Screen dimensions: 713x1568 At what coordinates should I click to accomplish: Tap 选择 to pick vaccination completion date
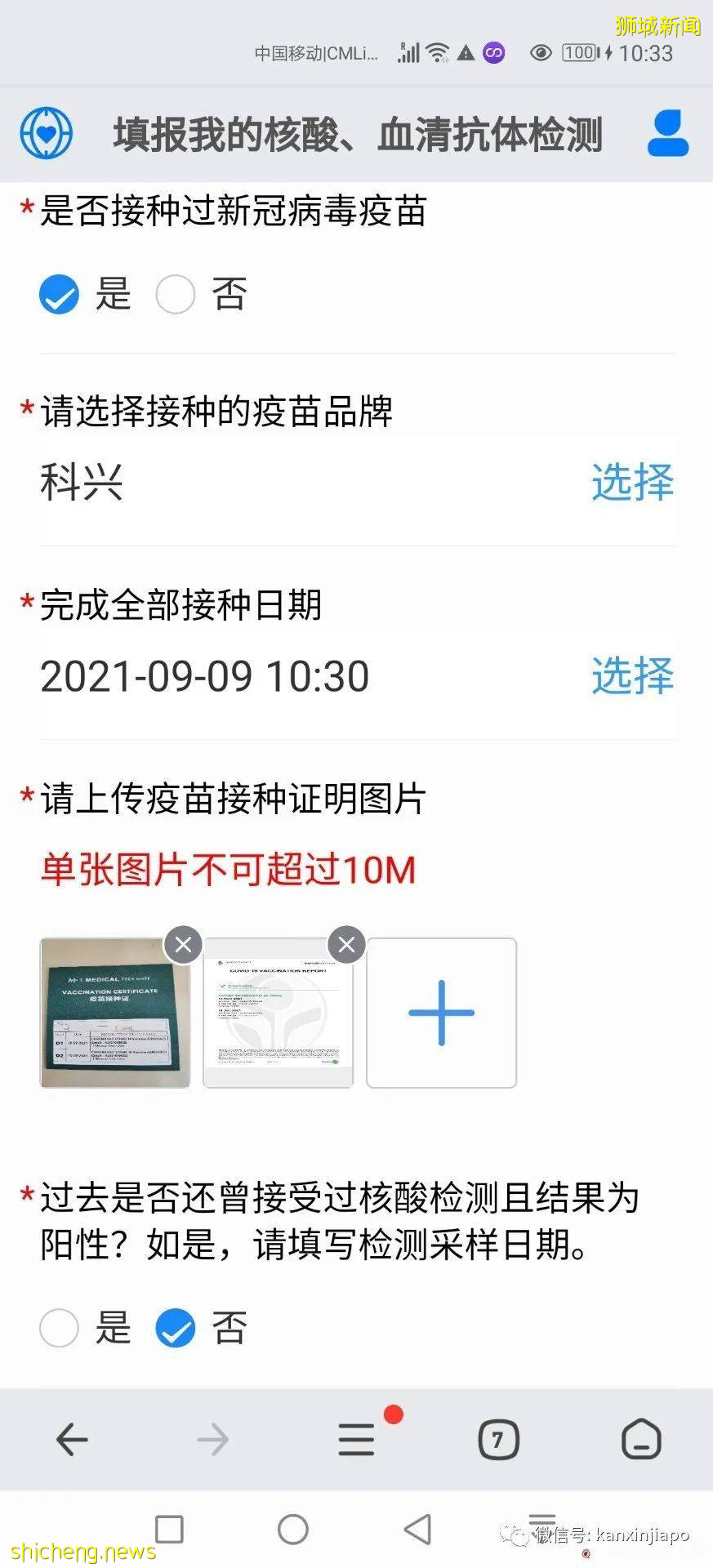(x=632, y=676)
